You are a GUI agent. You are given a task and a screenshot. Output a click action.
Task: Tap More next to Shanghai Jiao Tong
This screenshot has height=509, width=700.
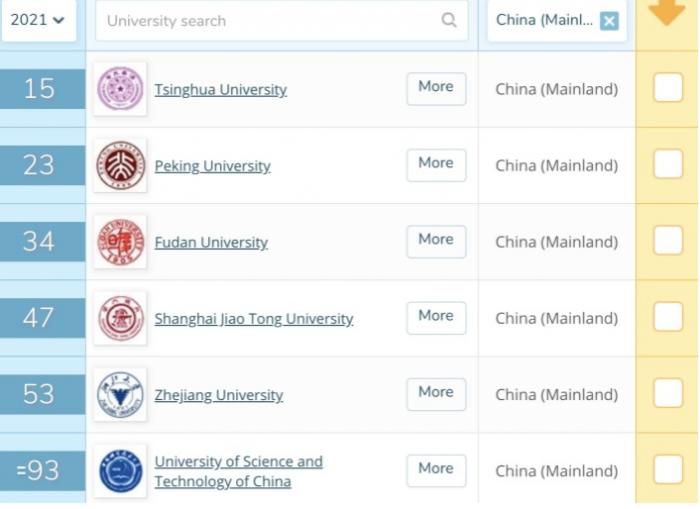(x=436, y=317)
